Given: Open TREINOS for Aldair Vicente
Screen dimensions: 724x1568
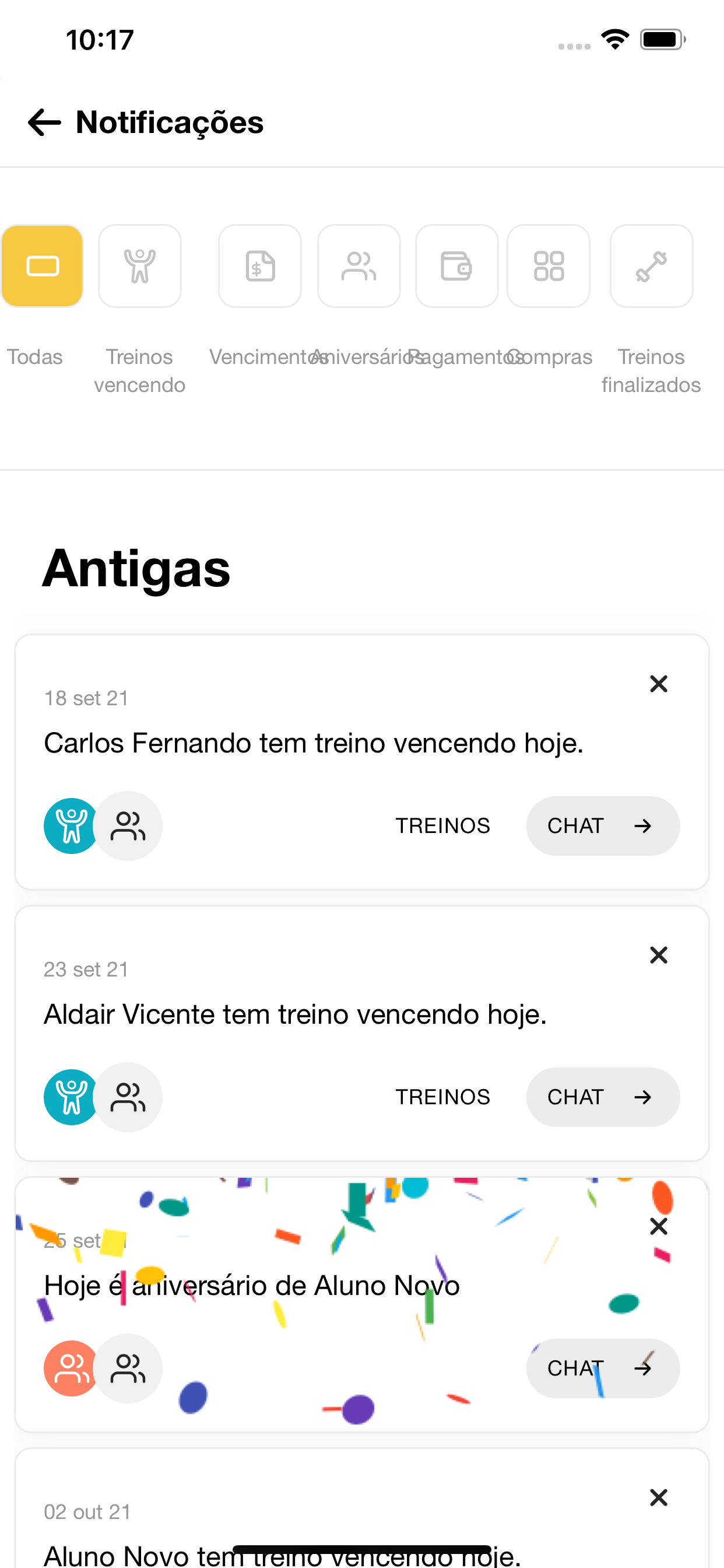Looking at the screenshot, I should tap(443, 1097).
